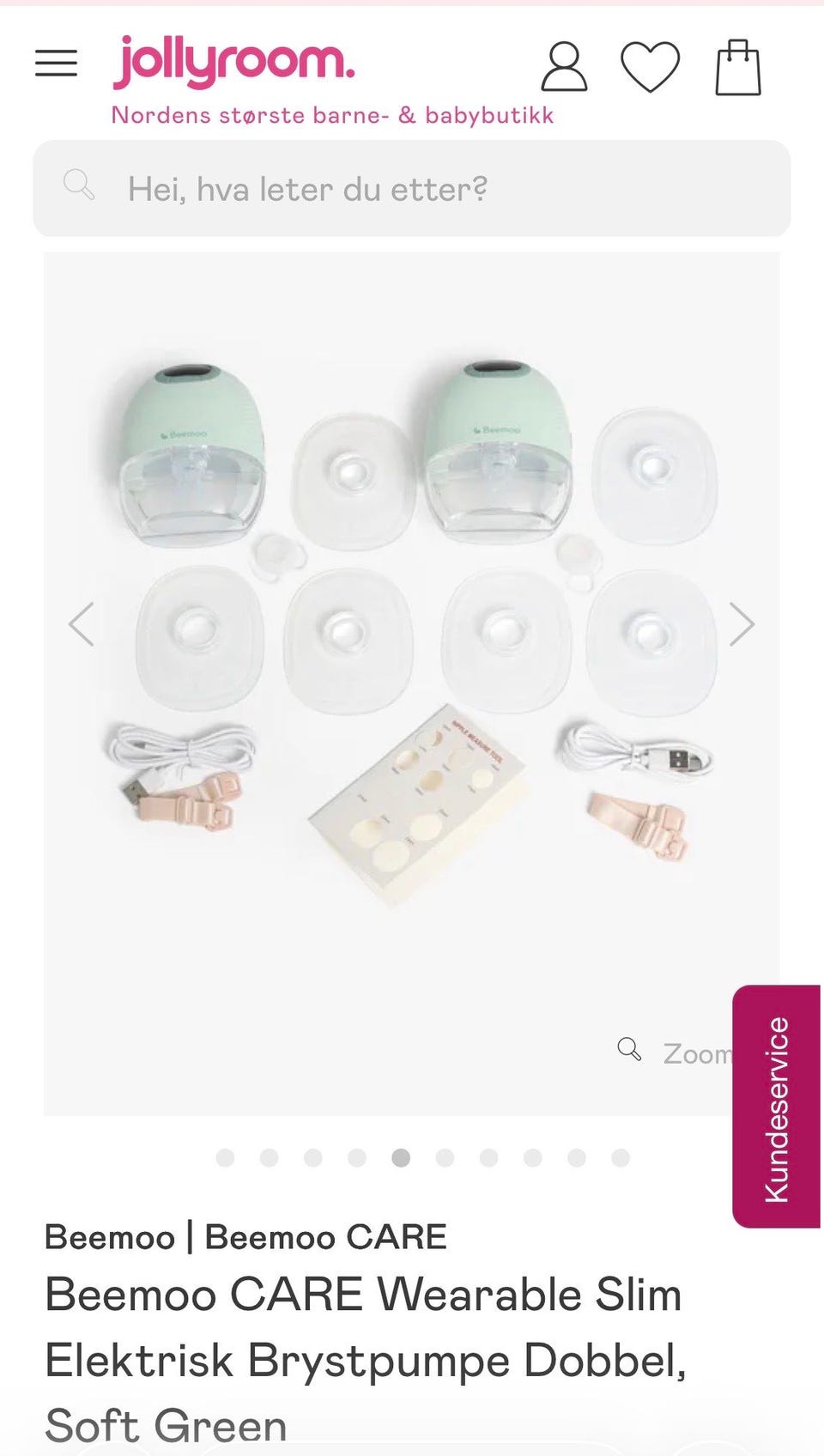Show next product image
The image size is (824, 1456).
tap(742, 624)
